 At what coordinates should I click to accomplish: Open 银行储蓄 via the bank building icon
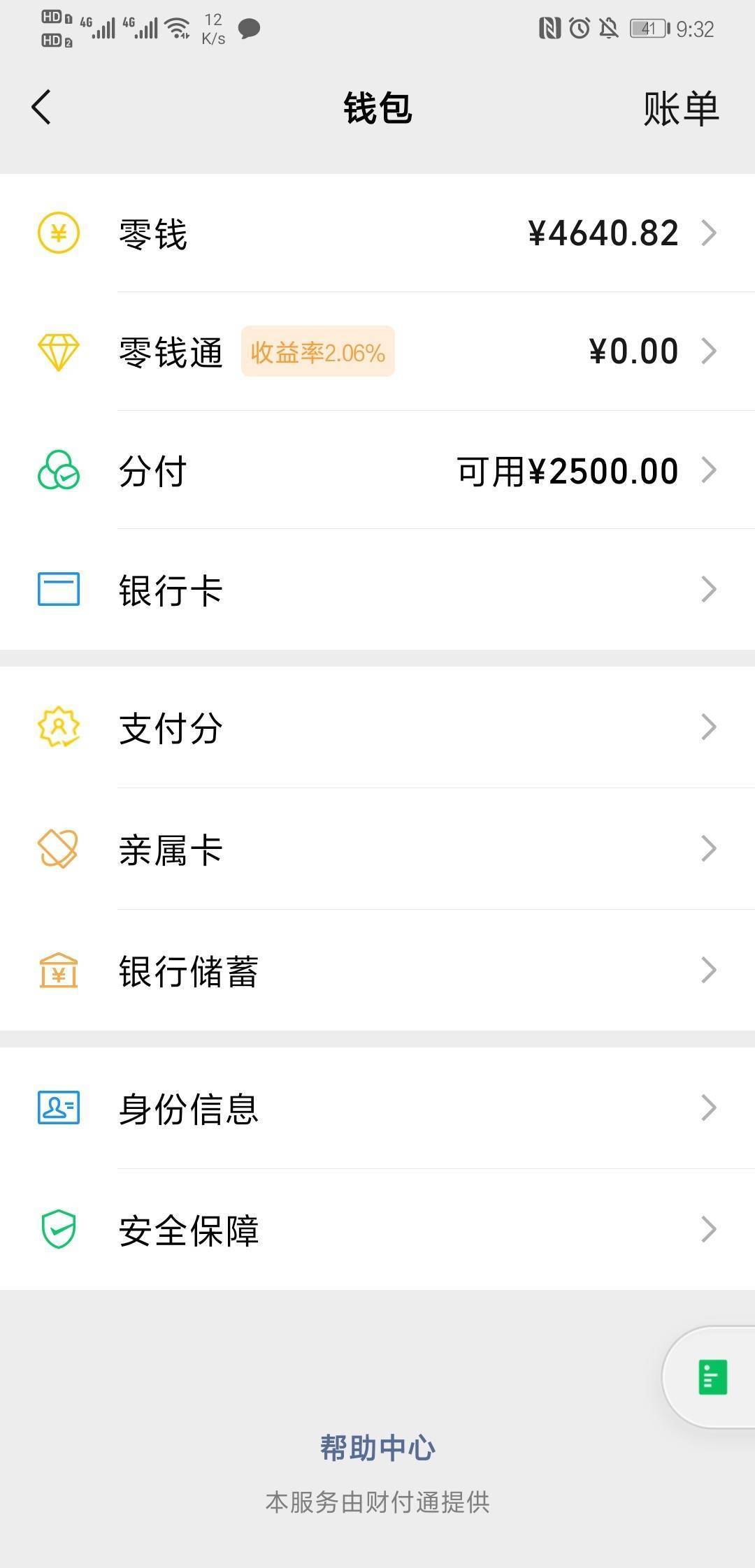coord(59,969)
